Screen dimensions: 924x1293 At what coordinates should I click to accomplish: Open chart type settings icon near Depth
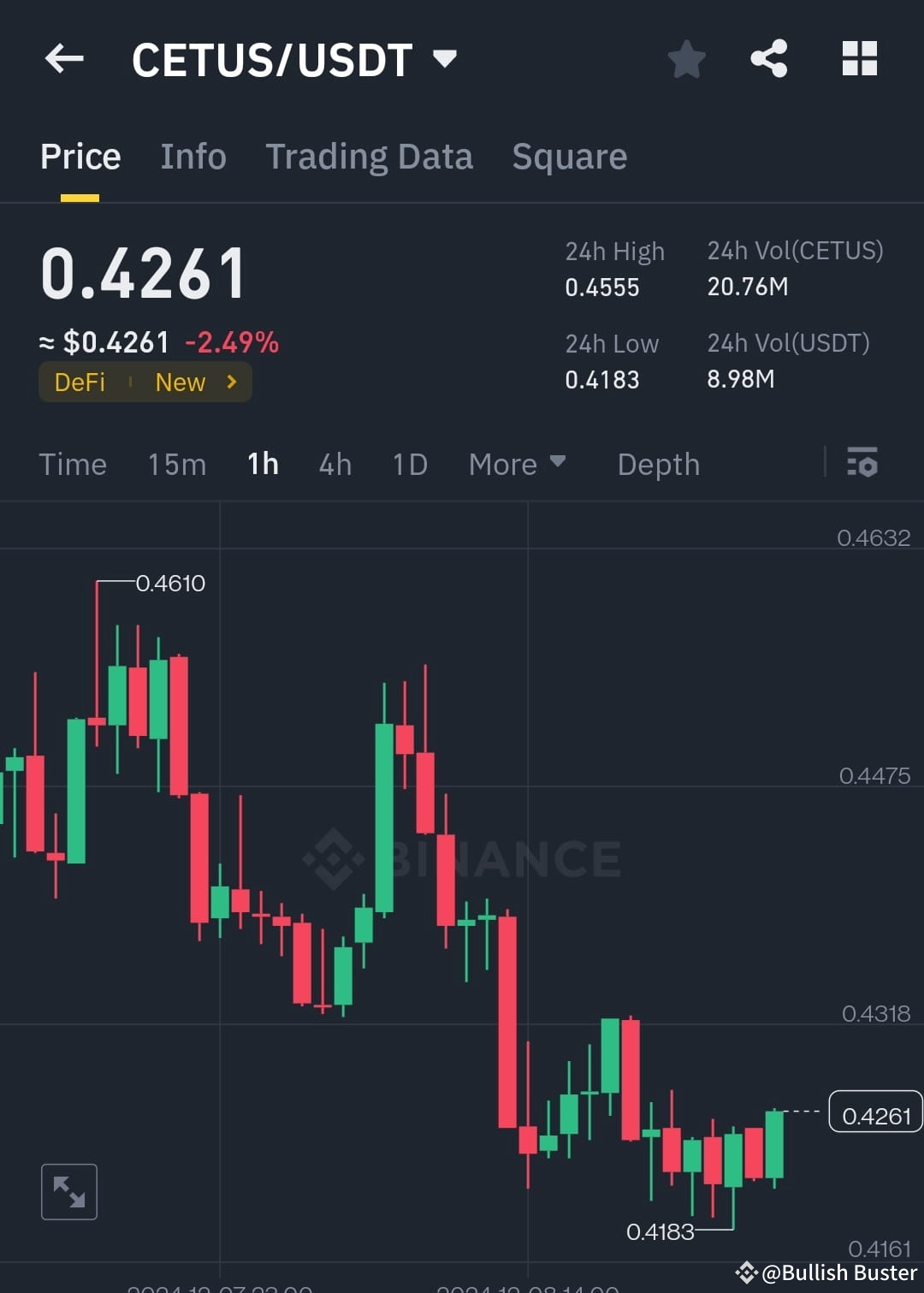click(862, 464)
